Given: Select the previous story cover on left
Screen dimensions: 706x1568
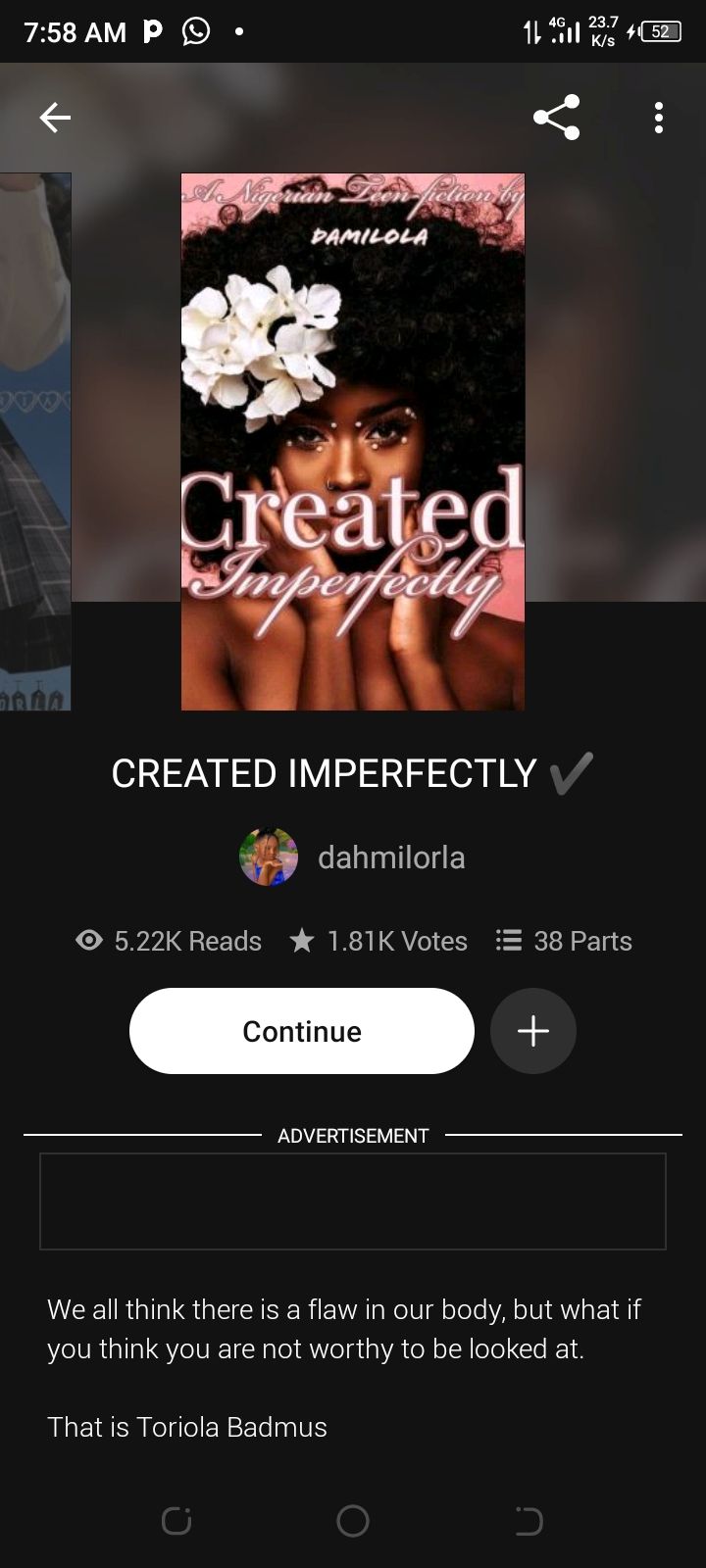Looking at the screenshot, I should click(x=34, y=441).
